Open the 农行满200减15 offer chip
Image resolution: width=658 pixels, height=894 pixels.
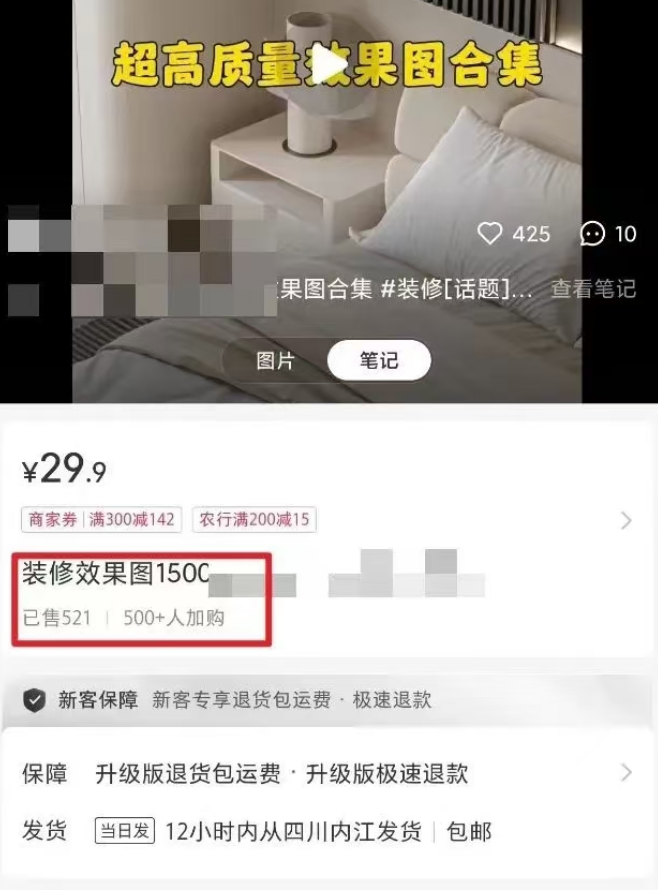click(x=254, y=520)
